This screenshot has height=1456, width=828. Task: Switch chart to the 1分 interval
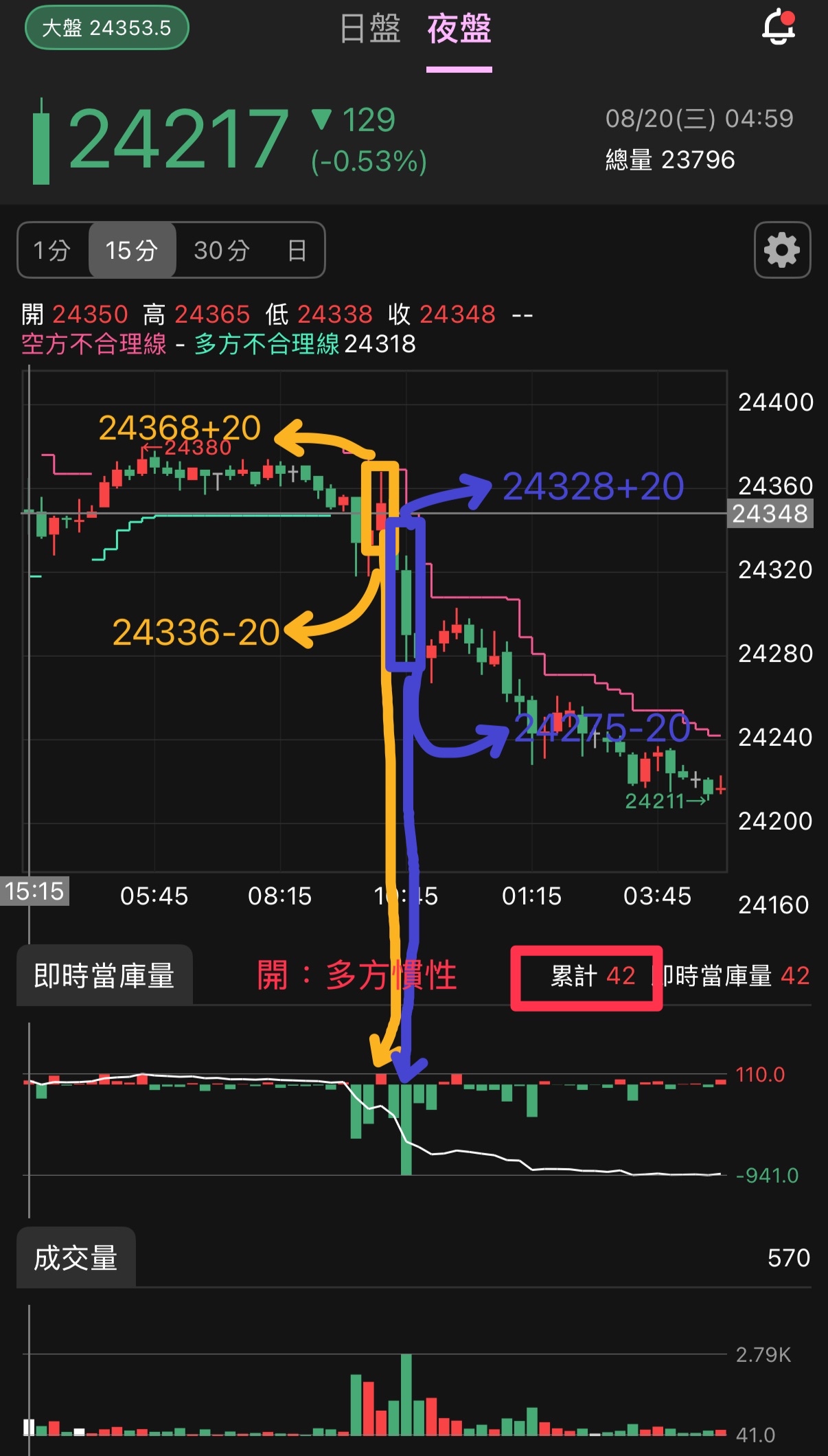click(53, 250)
